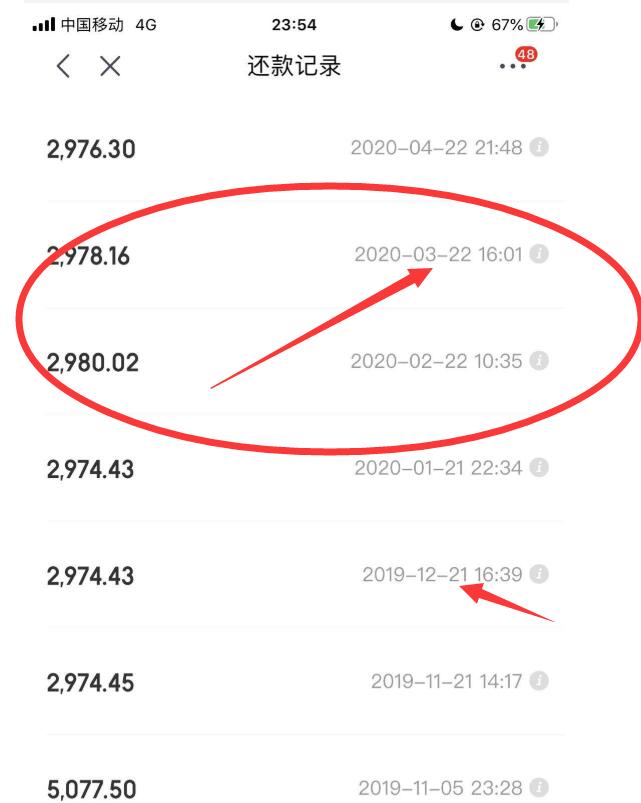The width and height of the screenshot is (641, 803).
Task: Tap info icon beside 2020-02-22 10:35
Action: (539, 361)
